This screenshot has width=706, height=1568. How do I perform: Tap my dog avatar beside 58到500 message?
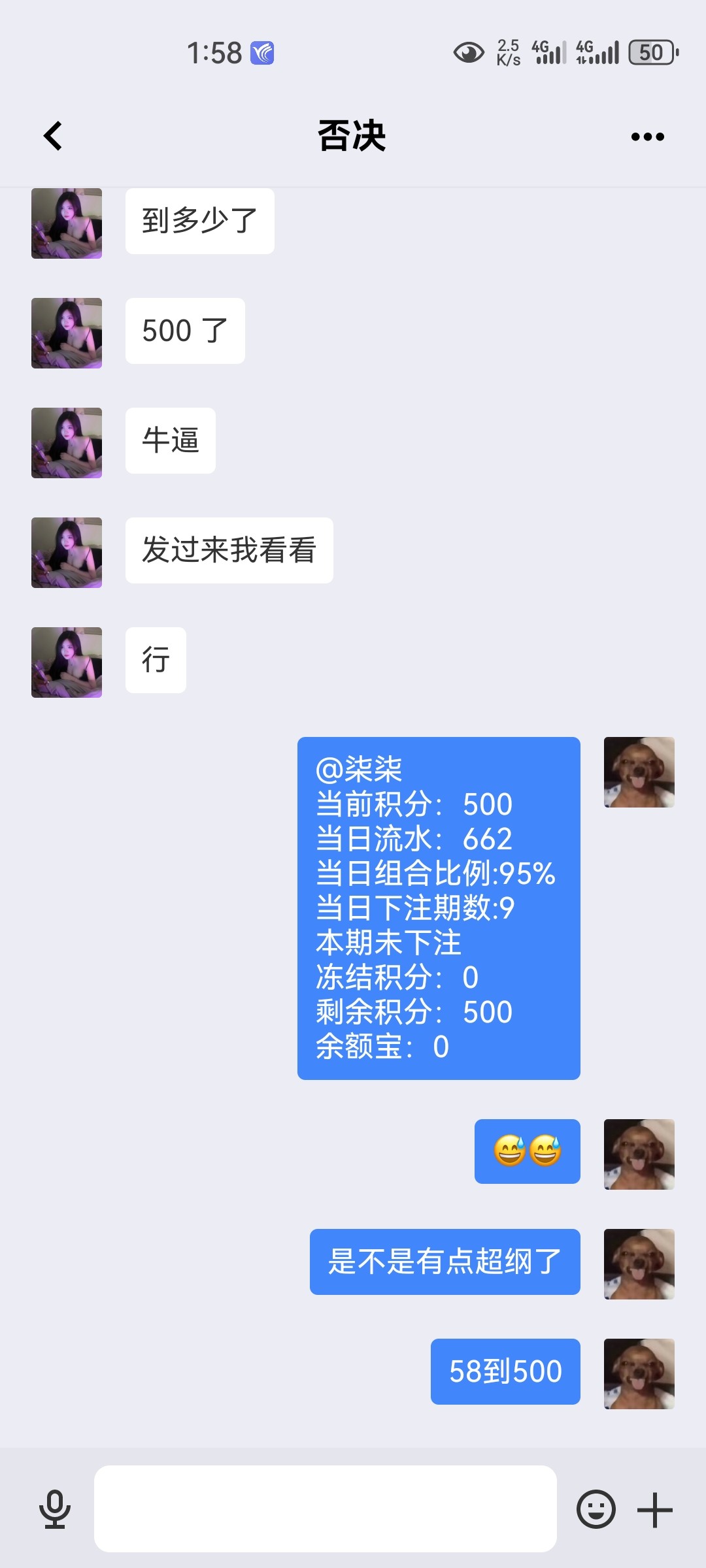639,1373
